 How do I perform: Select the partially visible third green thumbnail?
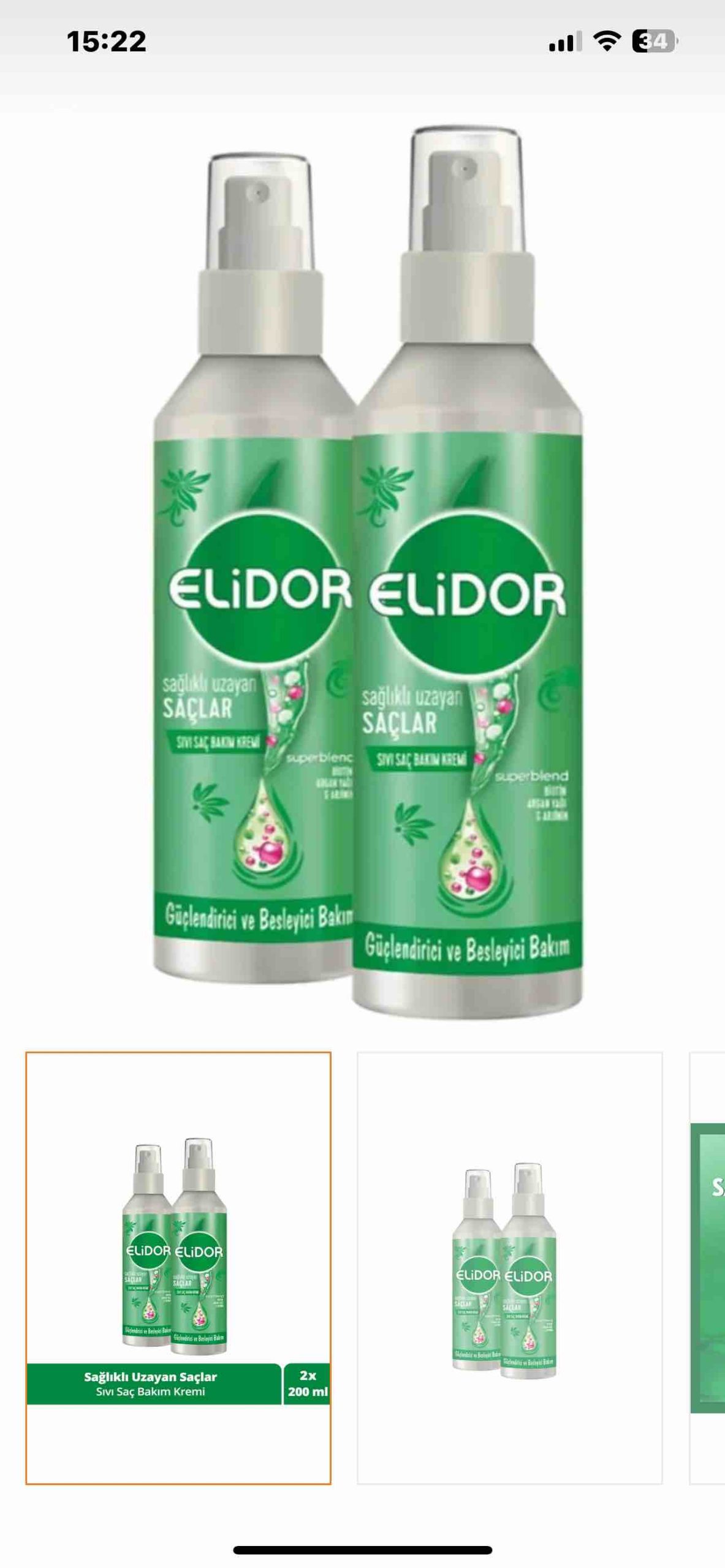[707, 1268]
